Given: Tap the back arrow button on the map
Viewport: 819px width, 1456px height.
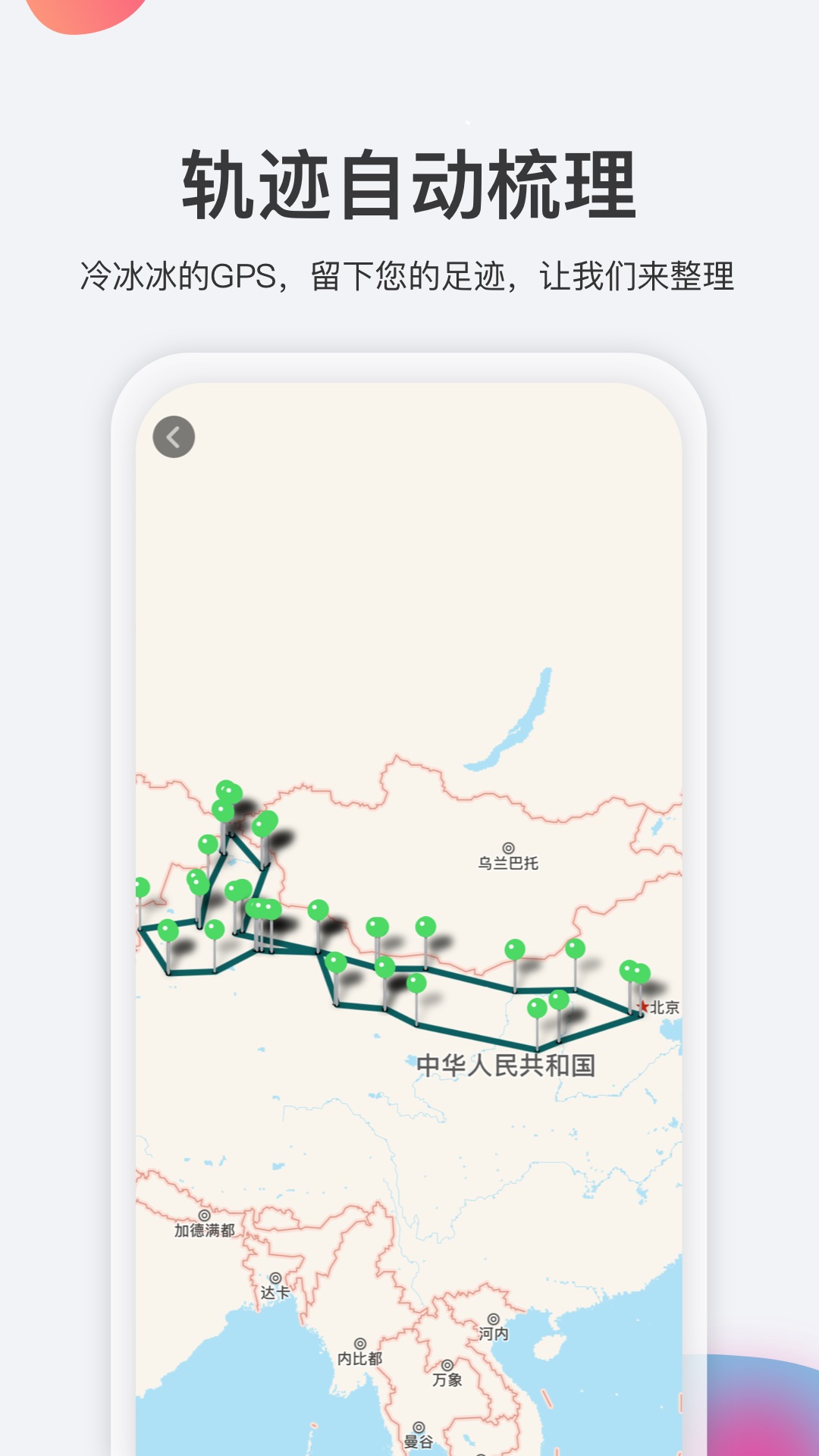Looking at the screenshot, I should point(174,435).
